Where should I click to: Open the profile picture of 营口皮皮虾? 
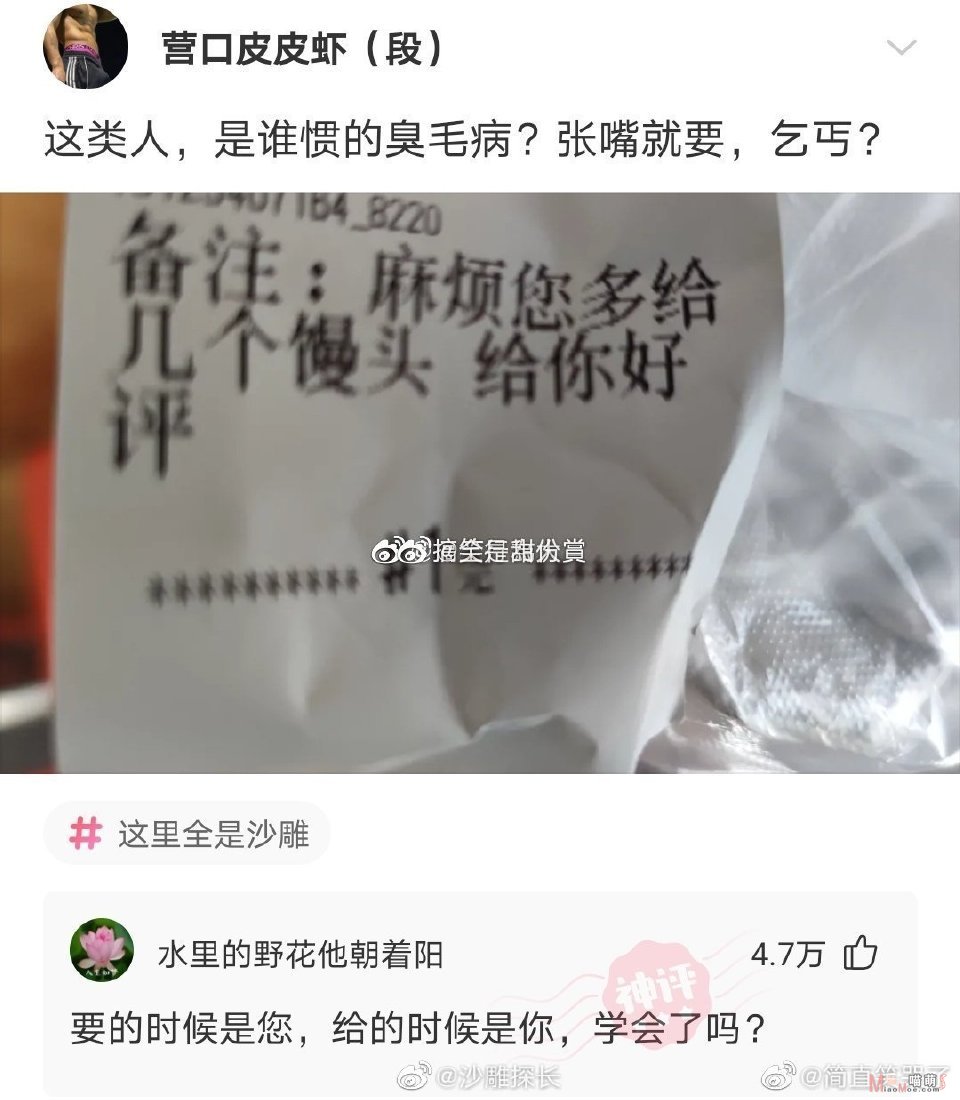click(x=84, y=46)
